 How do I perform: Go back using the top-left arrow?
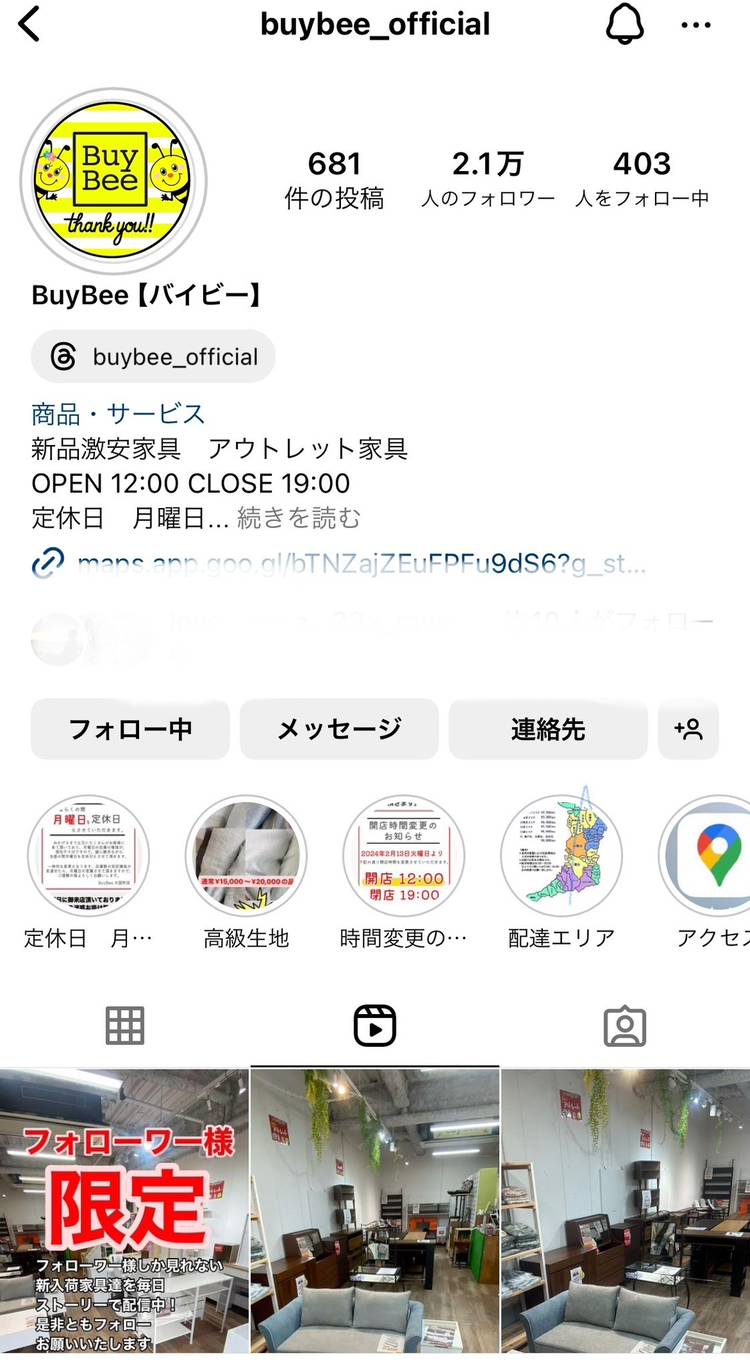[30, 25]
